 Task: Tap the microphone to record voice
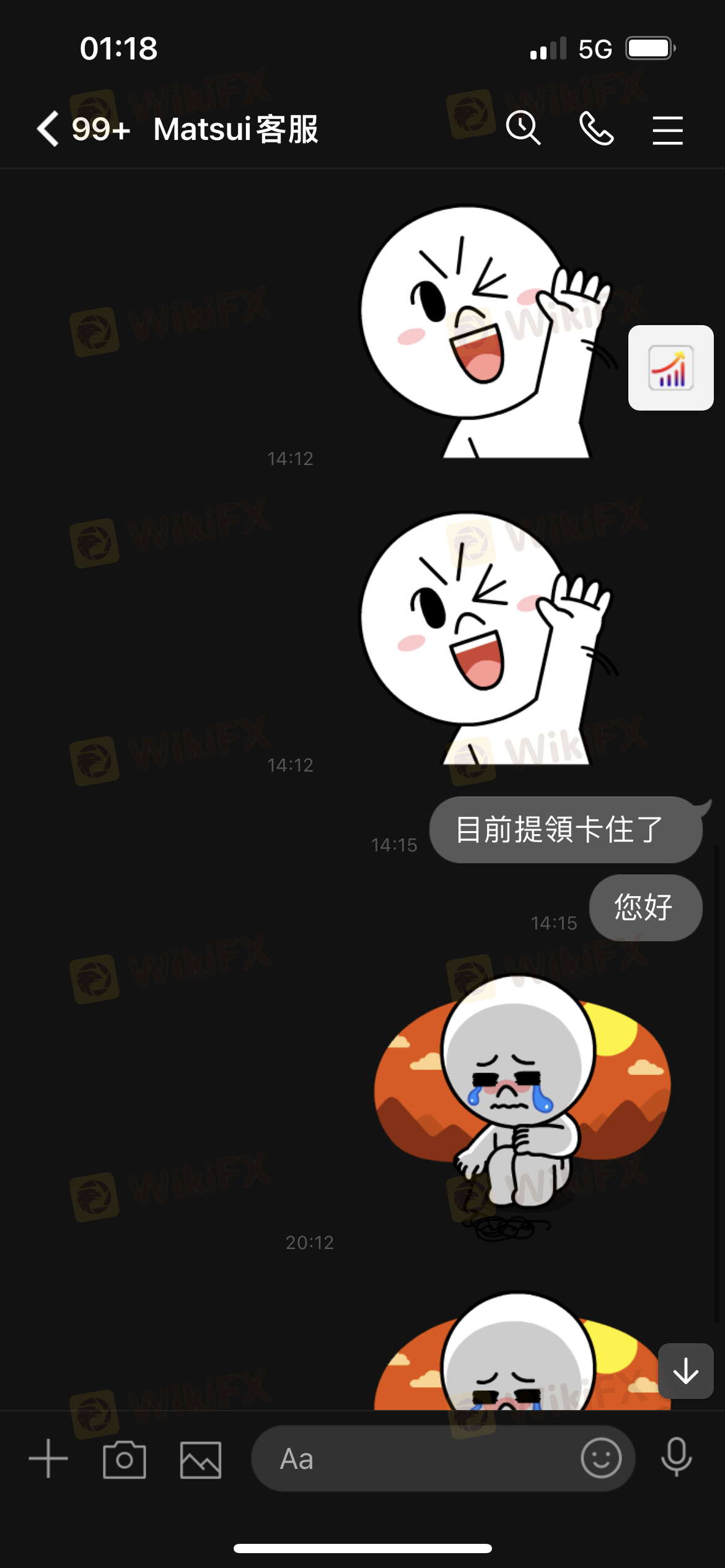[676, 1457]
